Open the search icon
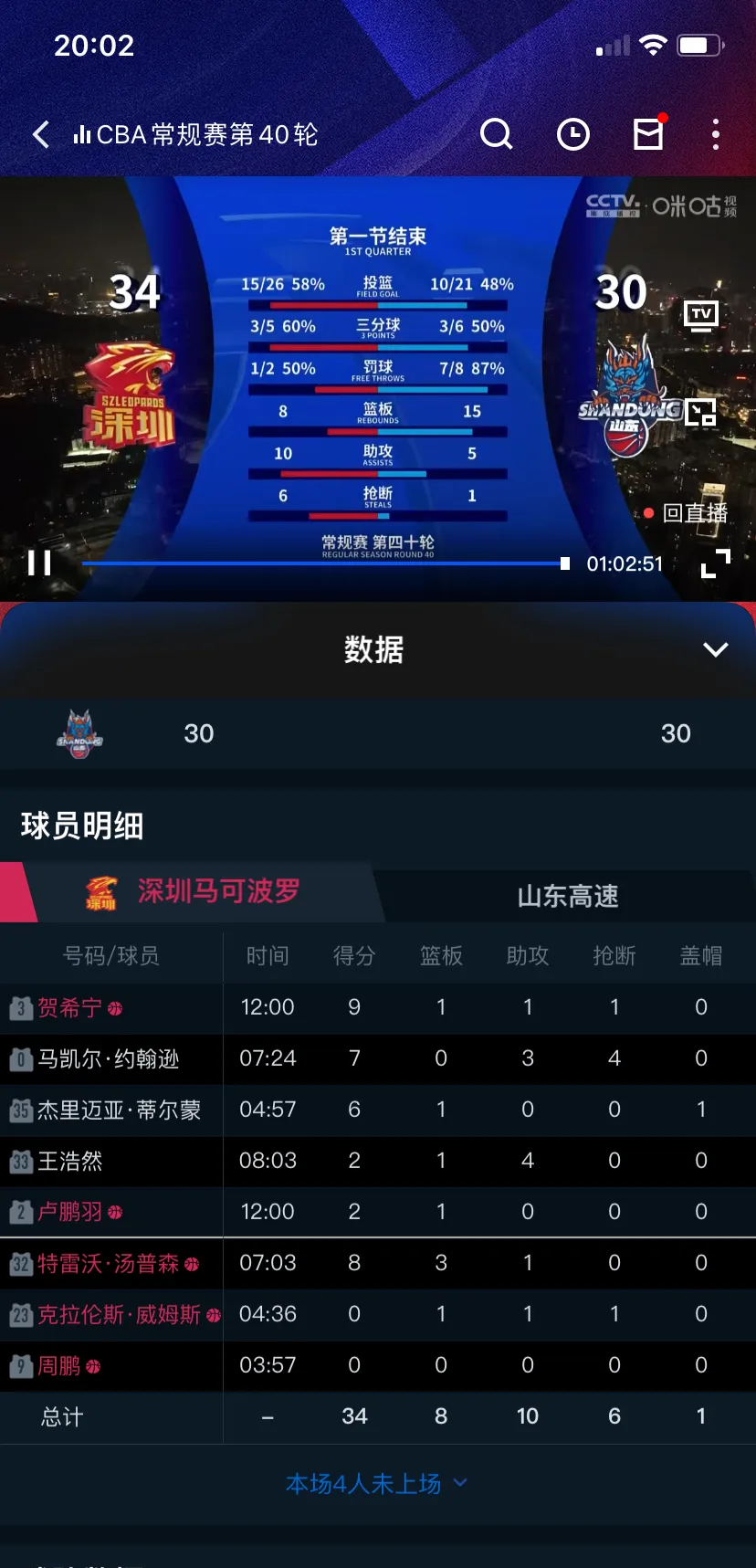This screenshot has width=756, height=1568. tap(496, 135)
